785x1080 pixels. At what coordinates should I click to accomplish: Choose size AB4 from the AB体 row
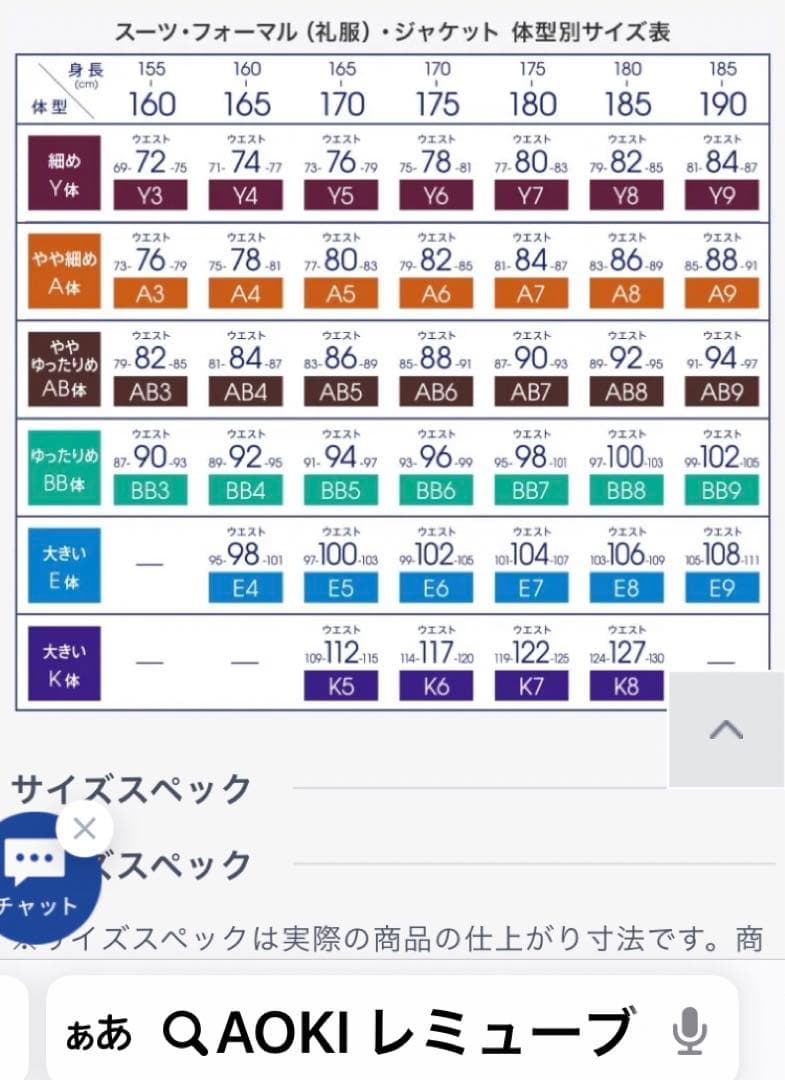(x=246, y=391)
